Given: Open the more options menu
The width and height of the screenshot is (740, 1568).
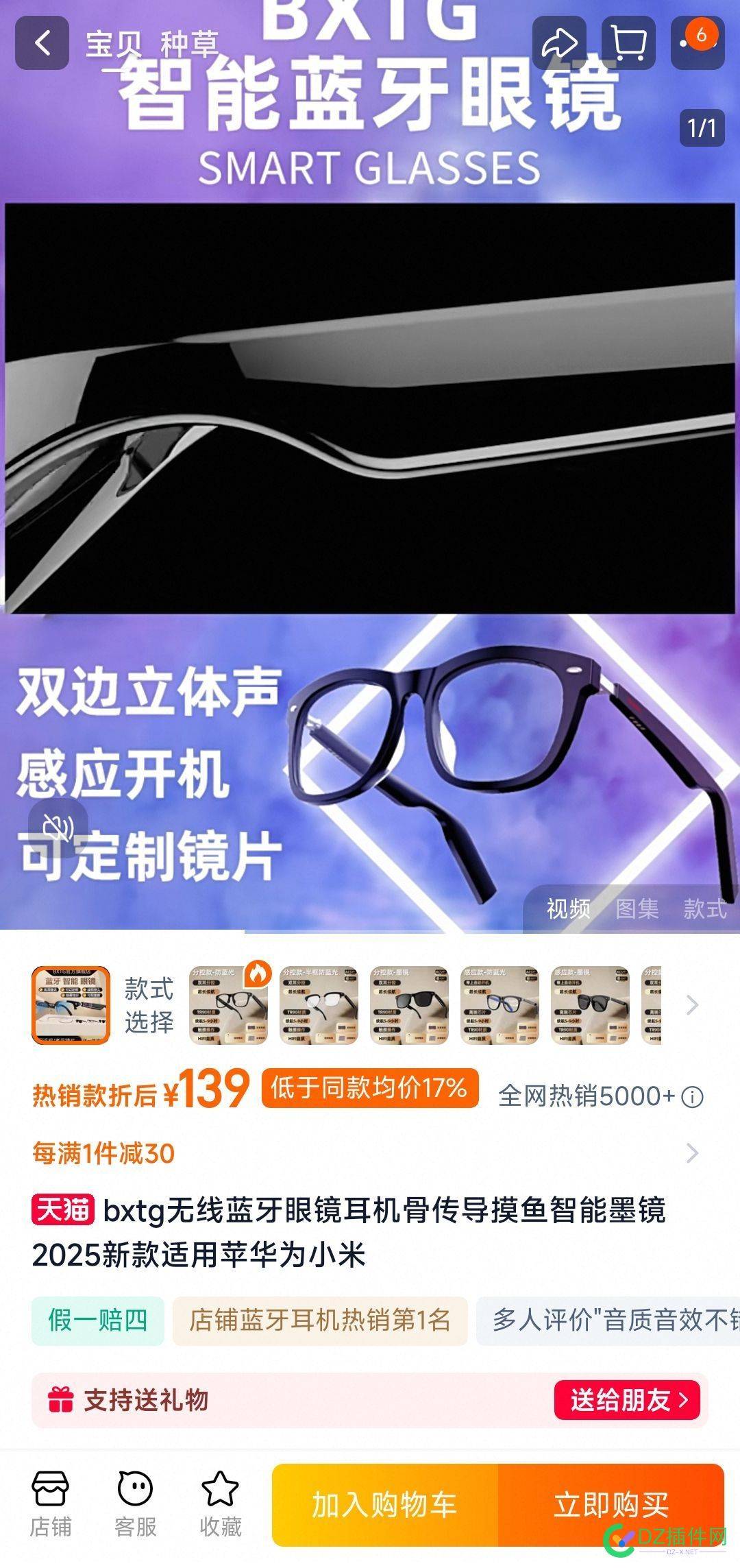Looking at the screenshot, I should tap(697, 43).
